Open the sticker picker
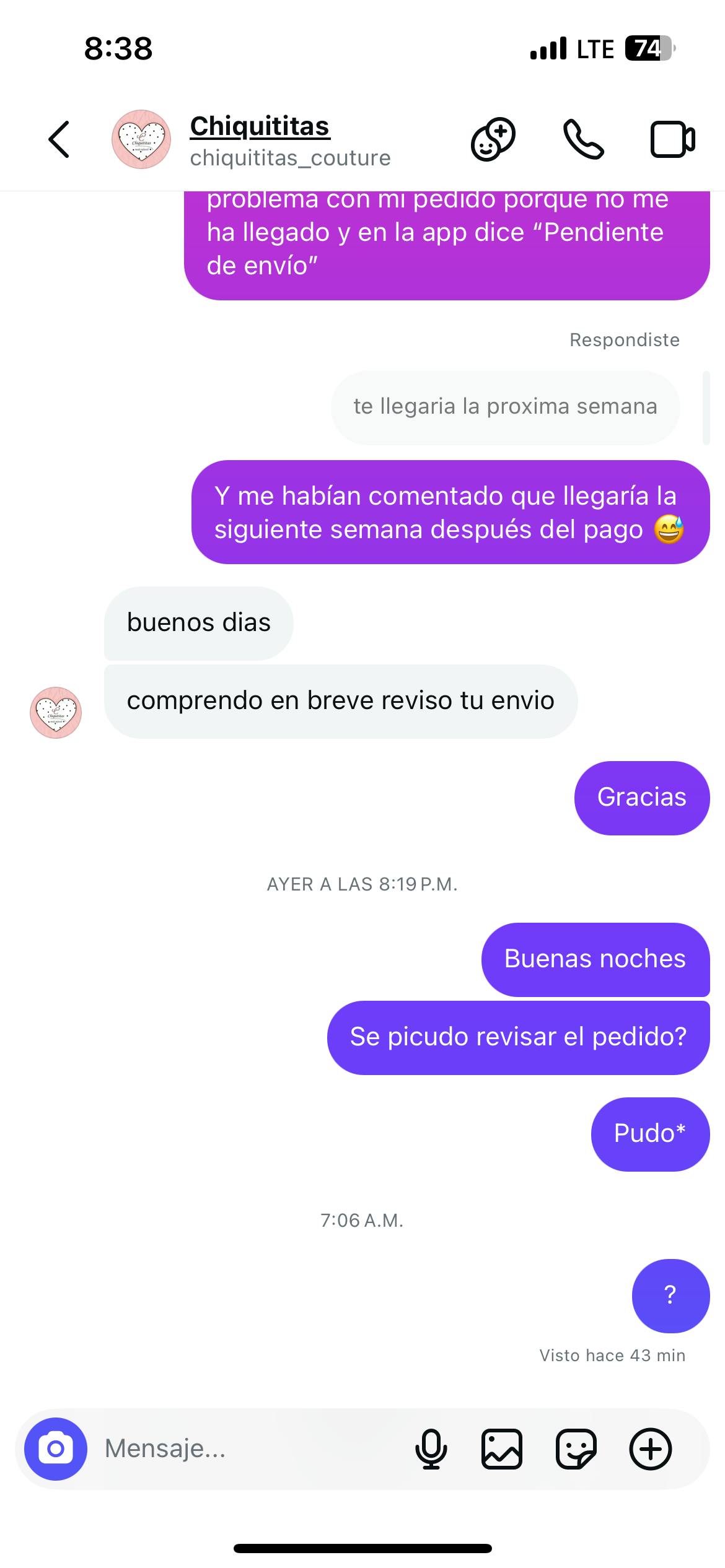The image size is (725, 1568). 576,1449
